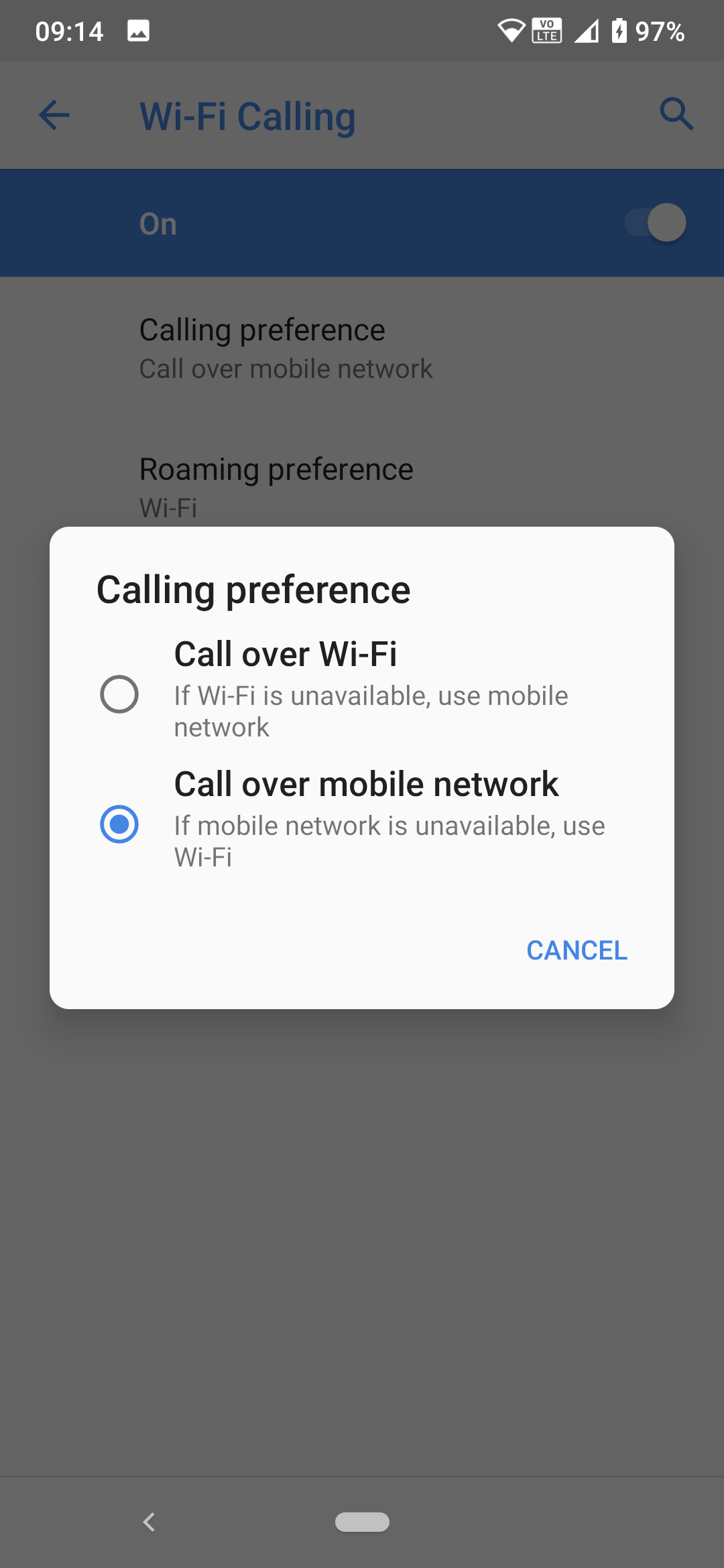Screen dimensions: 724x1568
Task: Choose Call over mobile network
Action: point(362,820)
